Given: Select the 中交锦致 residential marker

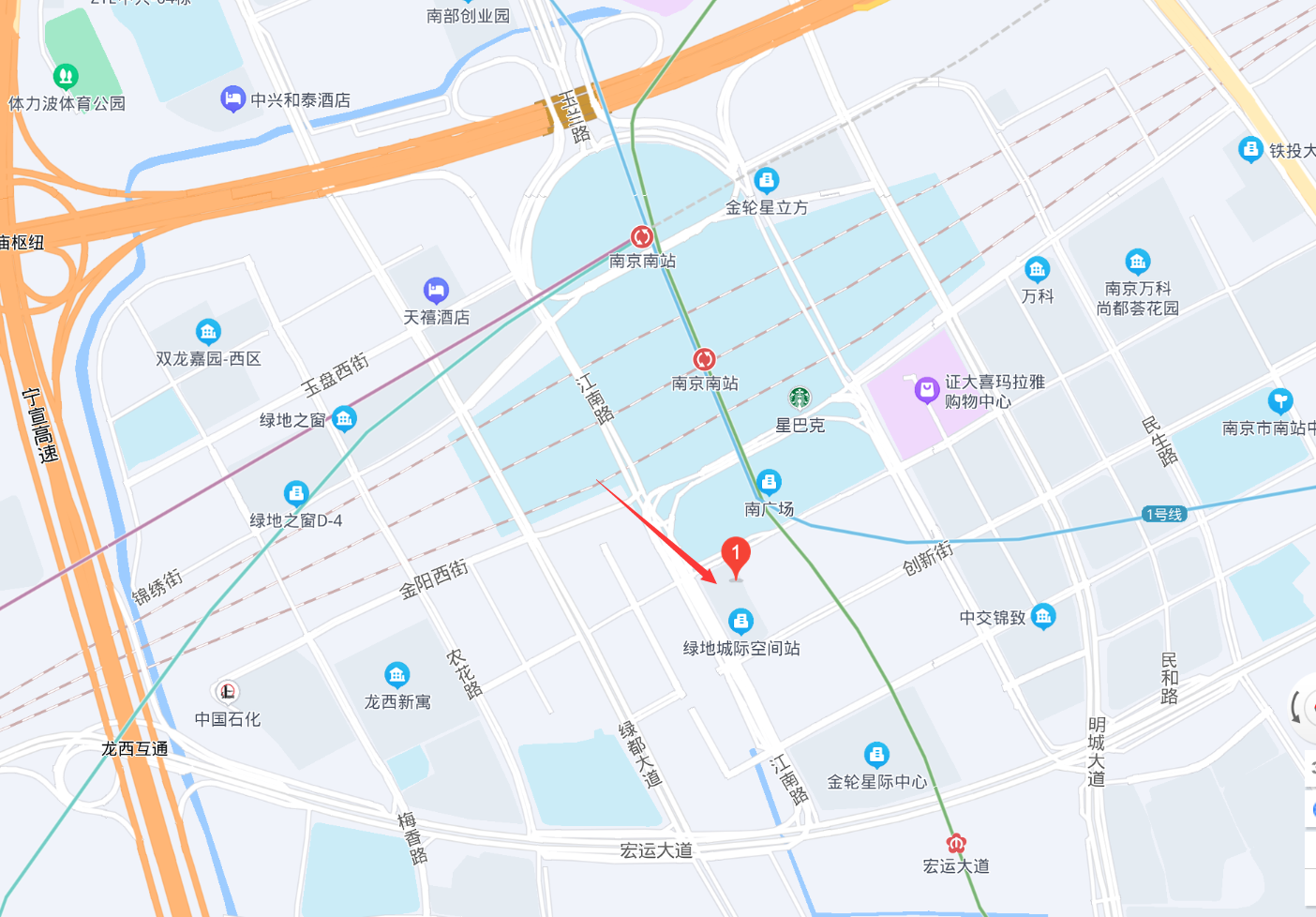Looking at the screenshot, I should click(x=1043, y=616).
